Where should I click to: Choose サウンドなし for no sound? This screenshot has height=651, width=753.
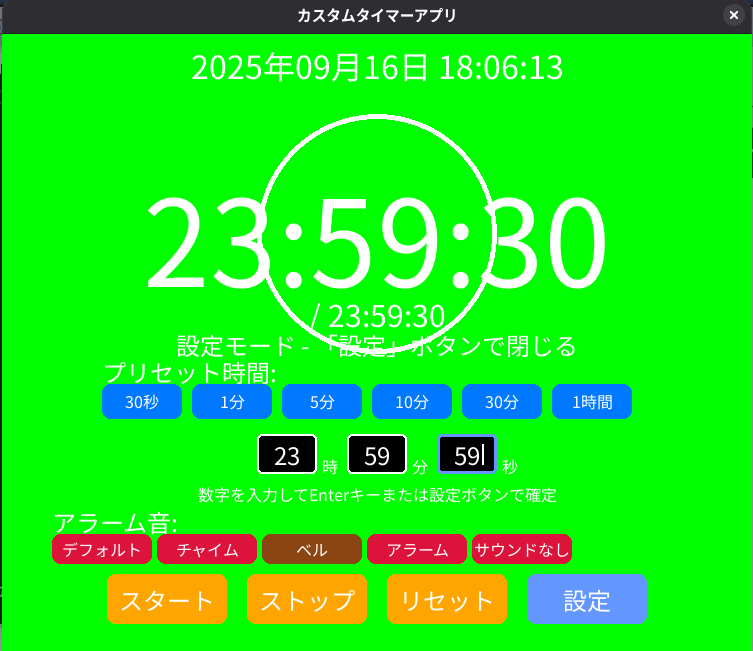pyautogui.click(x=521, y=549)
